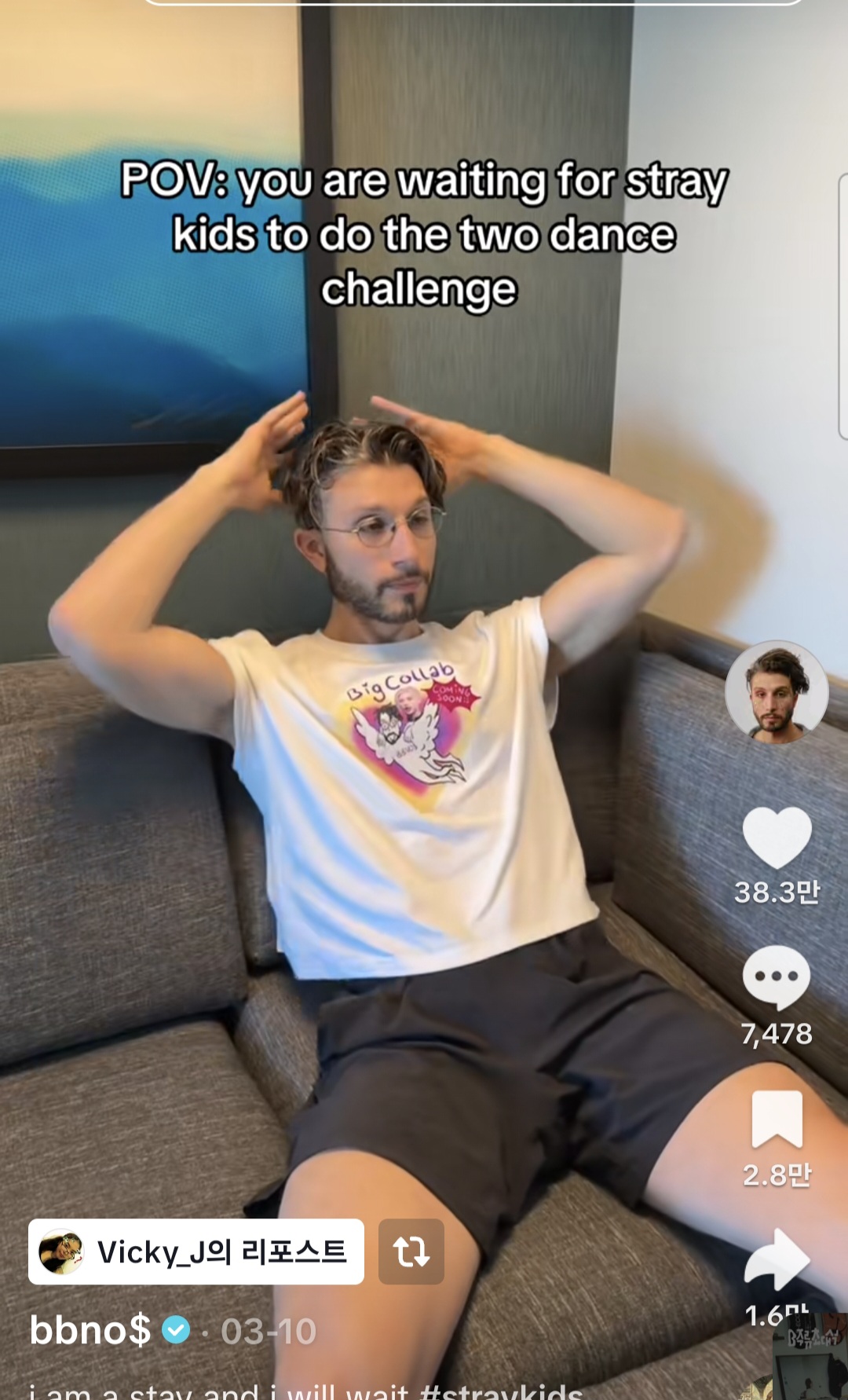Image resolution: width=848 pixels, height=1400 pixels.
Task: Share this video via arrow icon
Action: coord(776,1259)
